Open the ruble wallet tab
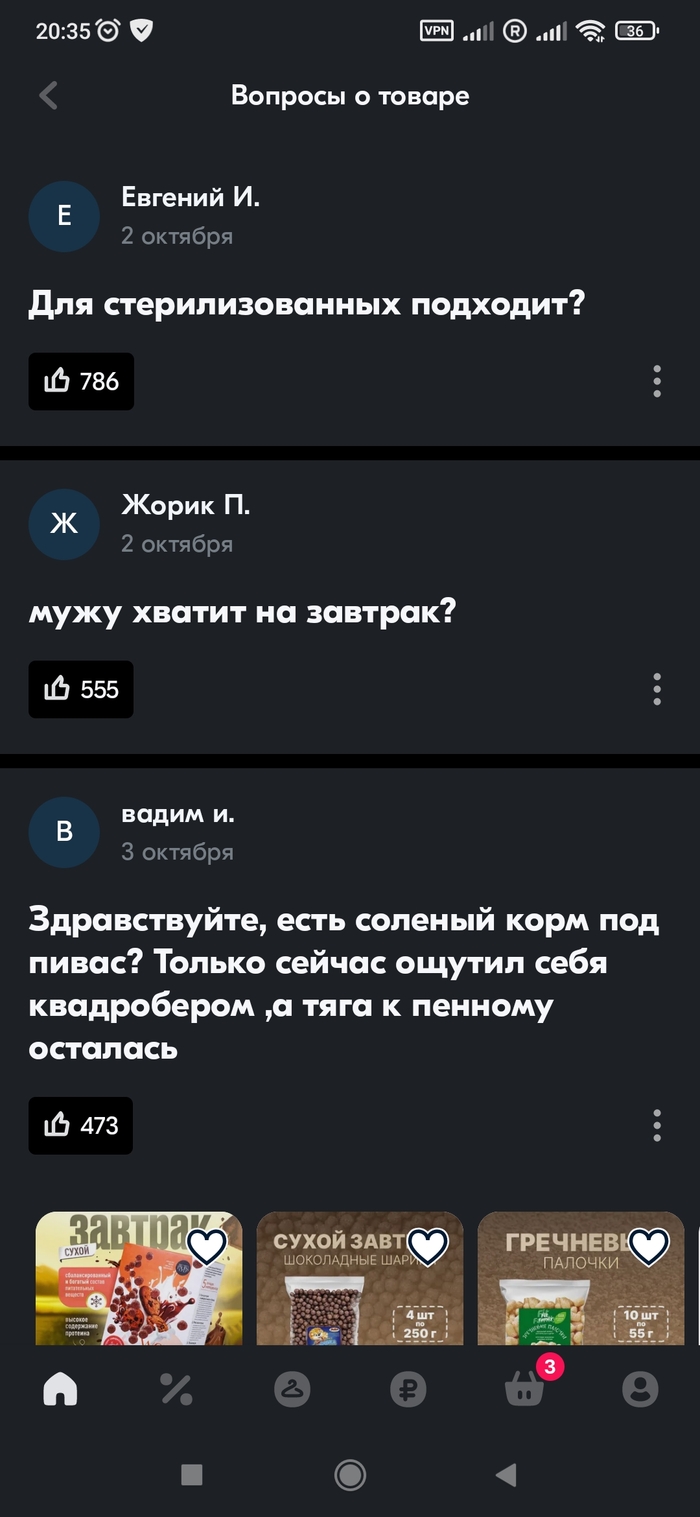 (x=408, y=1389)
